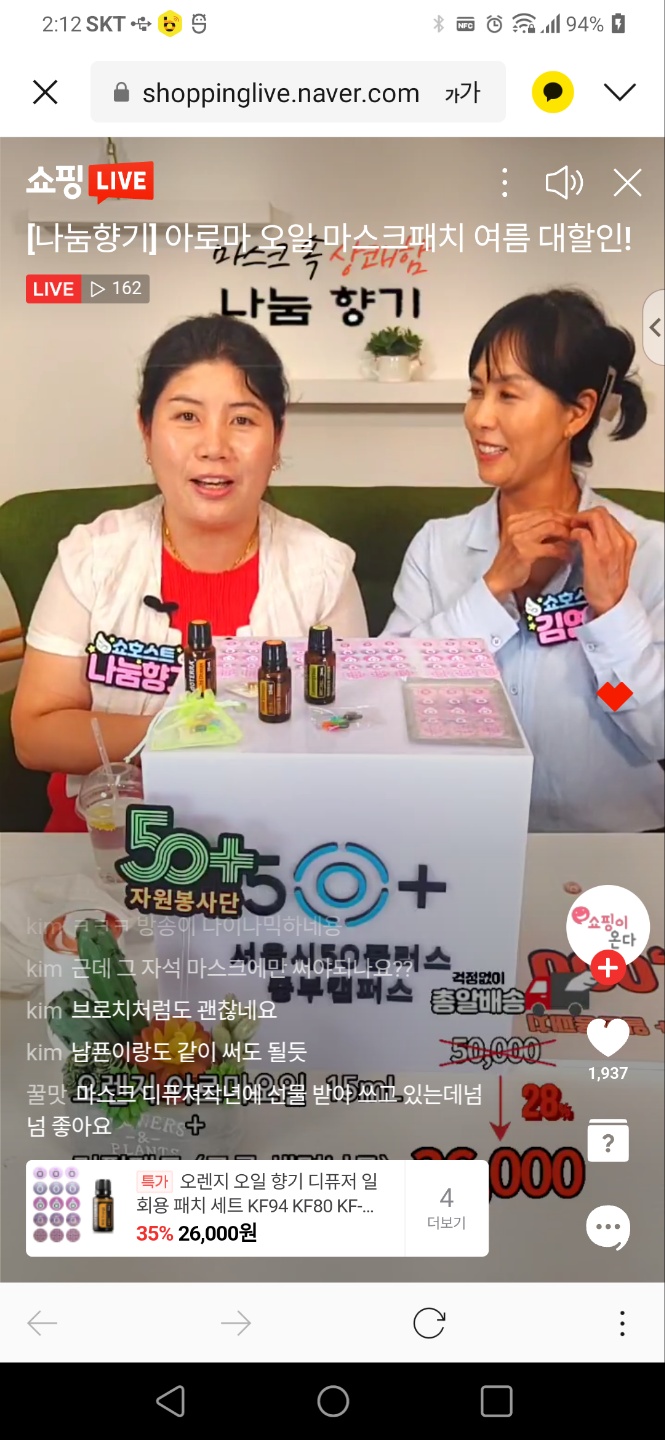
Task: Open the browser's bottom overflow menu
Action: coord(622,1323)
